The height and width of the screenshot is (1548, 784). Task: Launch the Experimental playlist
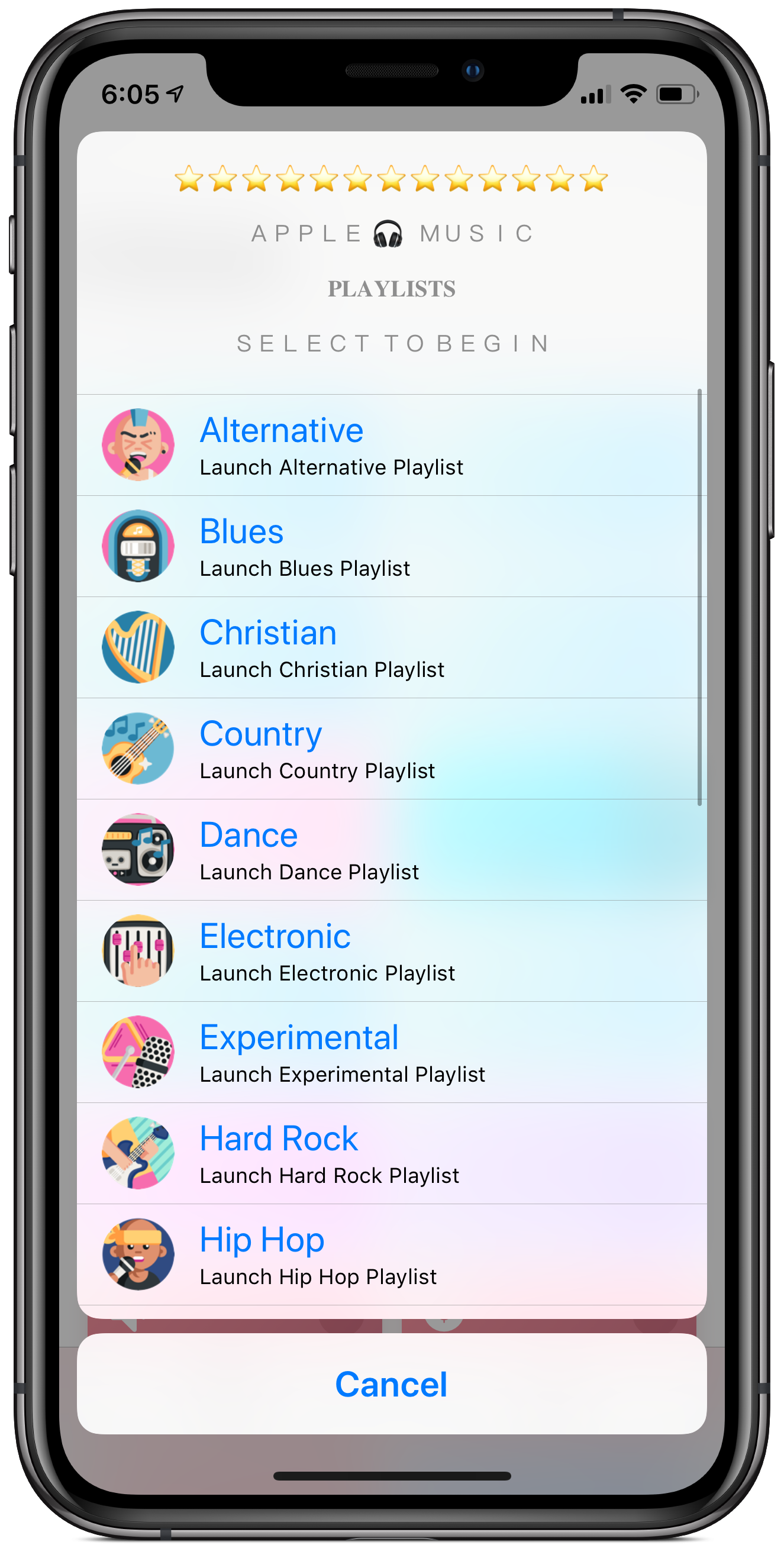[x=391, y=1052]
